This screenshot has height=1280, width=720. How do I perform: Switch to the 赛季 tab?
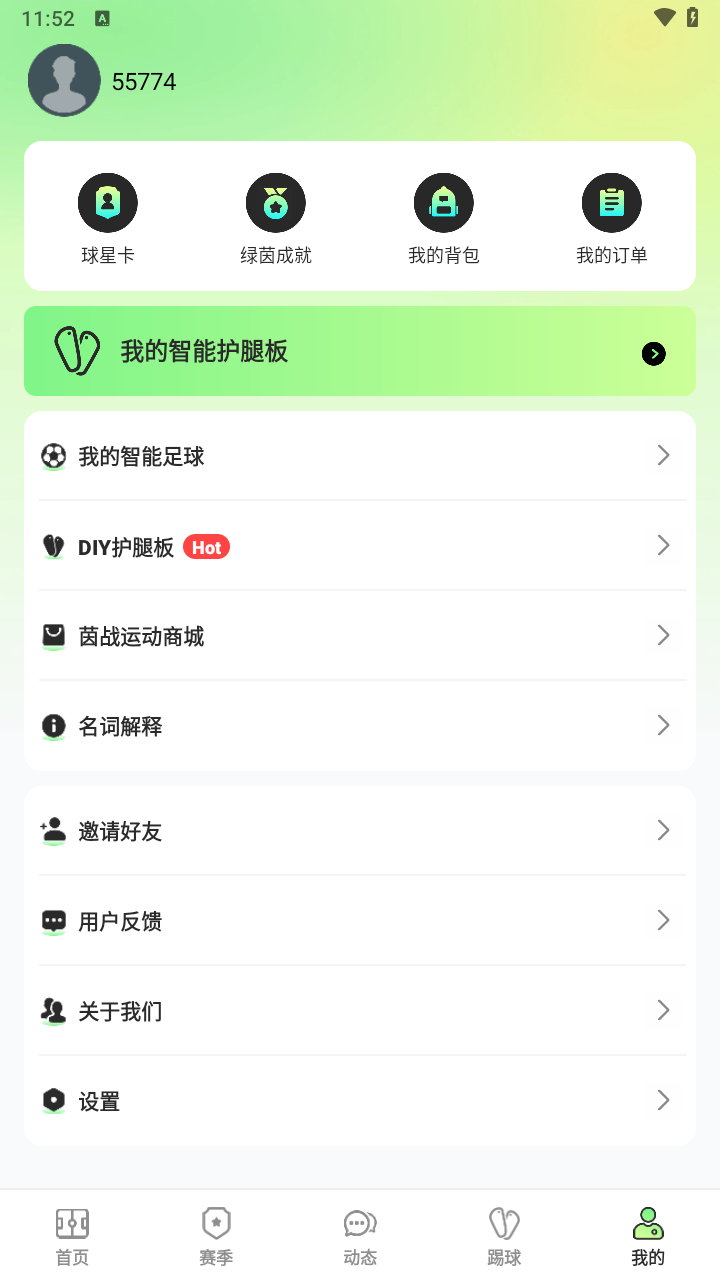(216, 1233)
